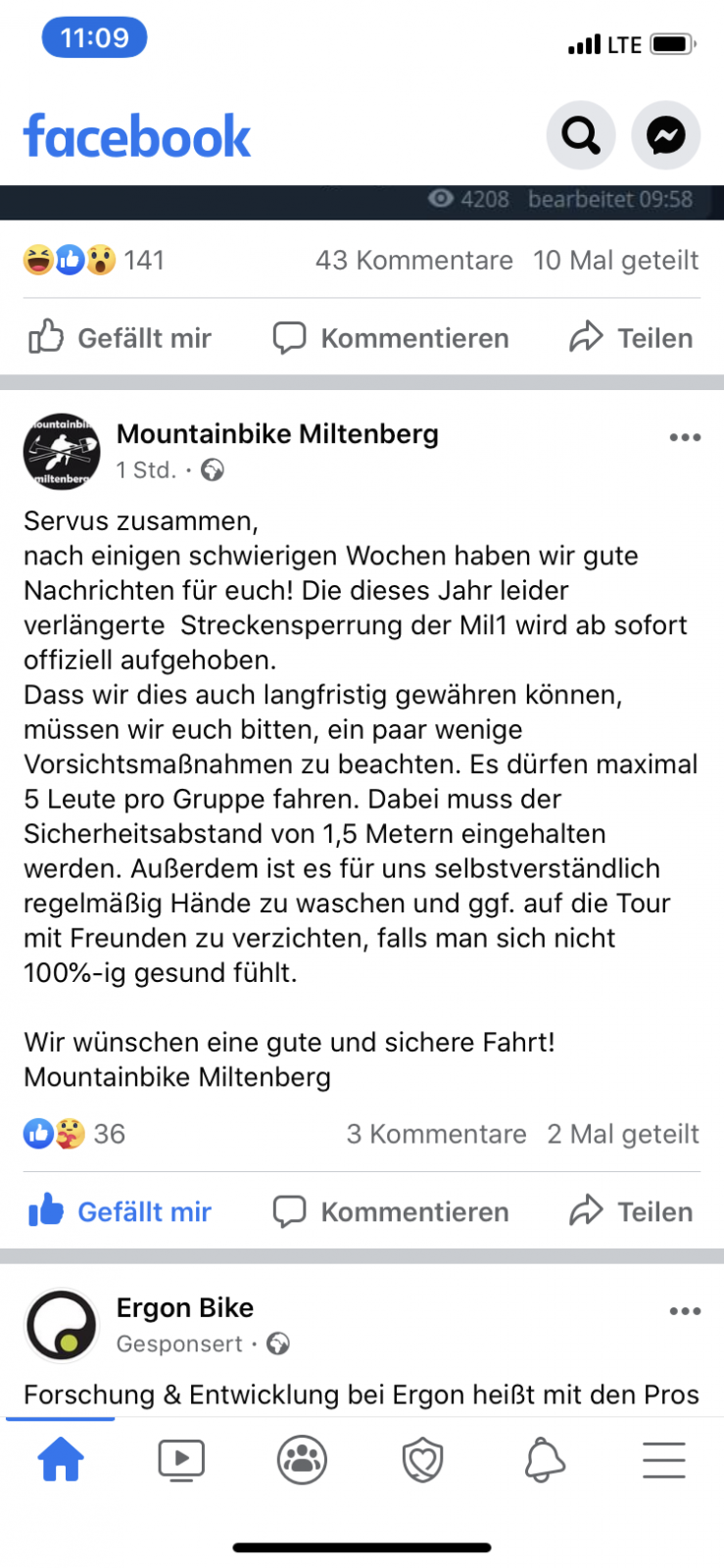Like the top post with 141 reactions

tap(120, 338)
